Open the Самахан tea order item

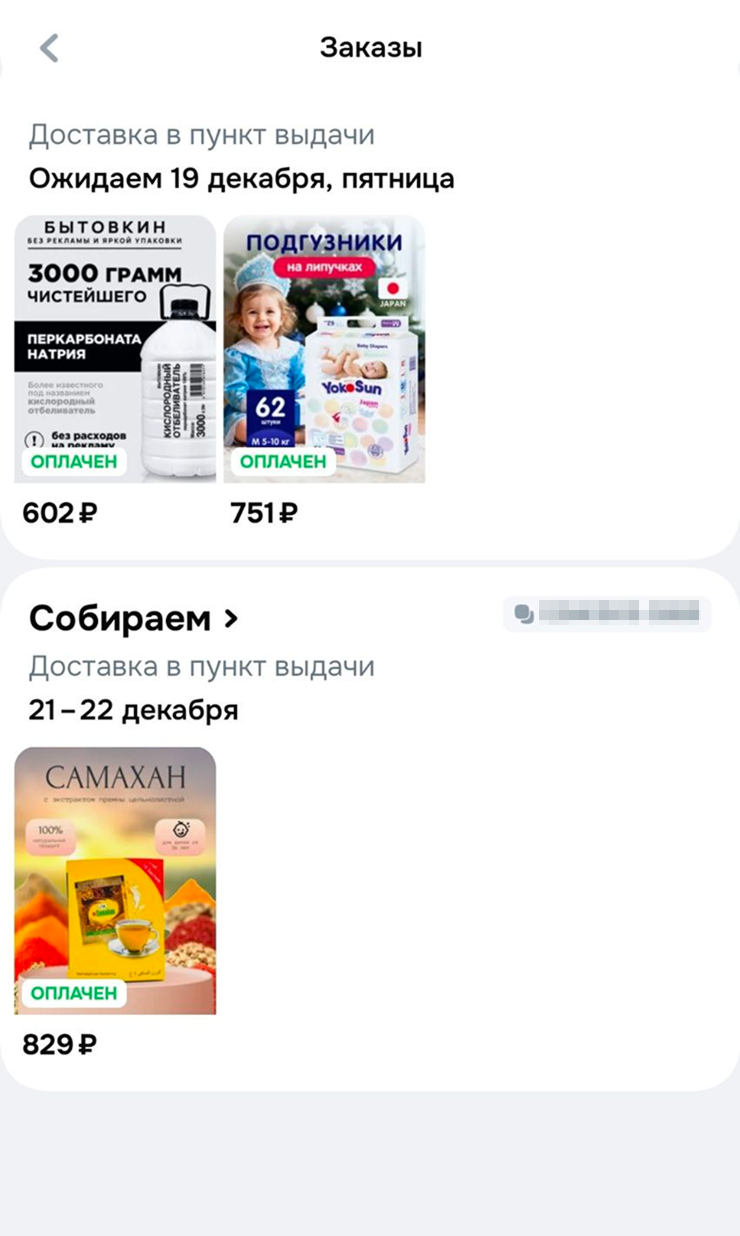[x=115, y=880]
